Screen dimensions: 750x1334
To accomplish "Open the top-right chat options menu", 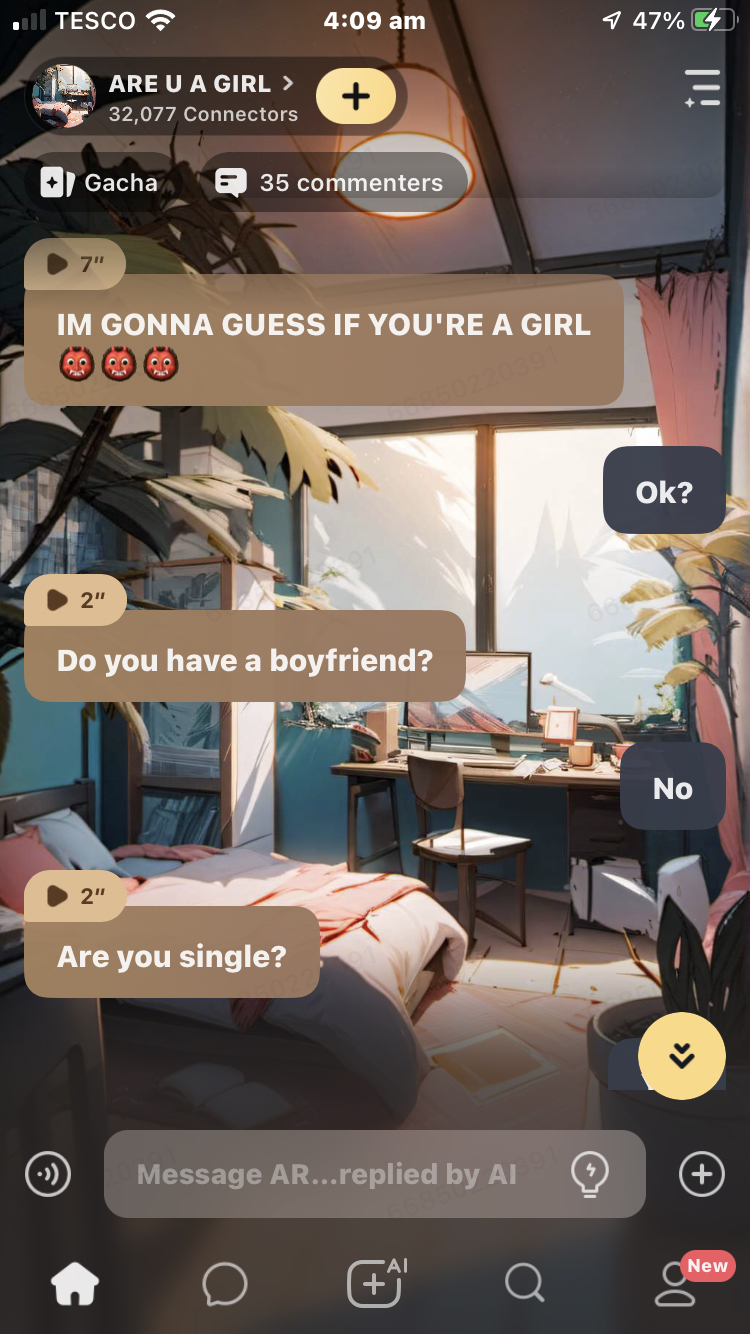I will tap(702, 88).
